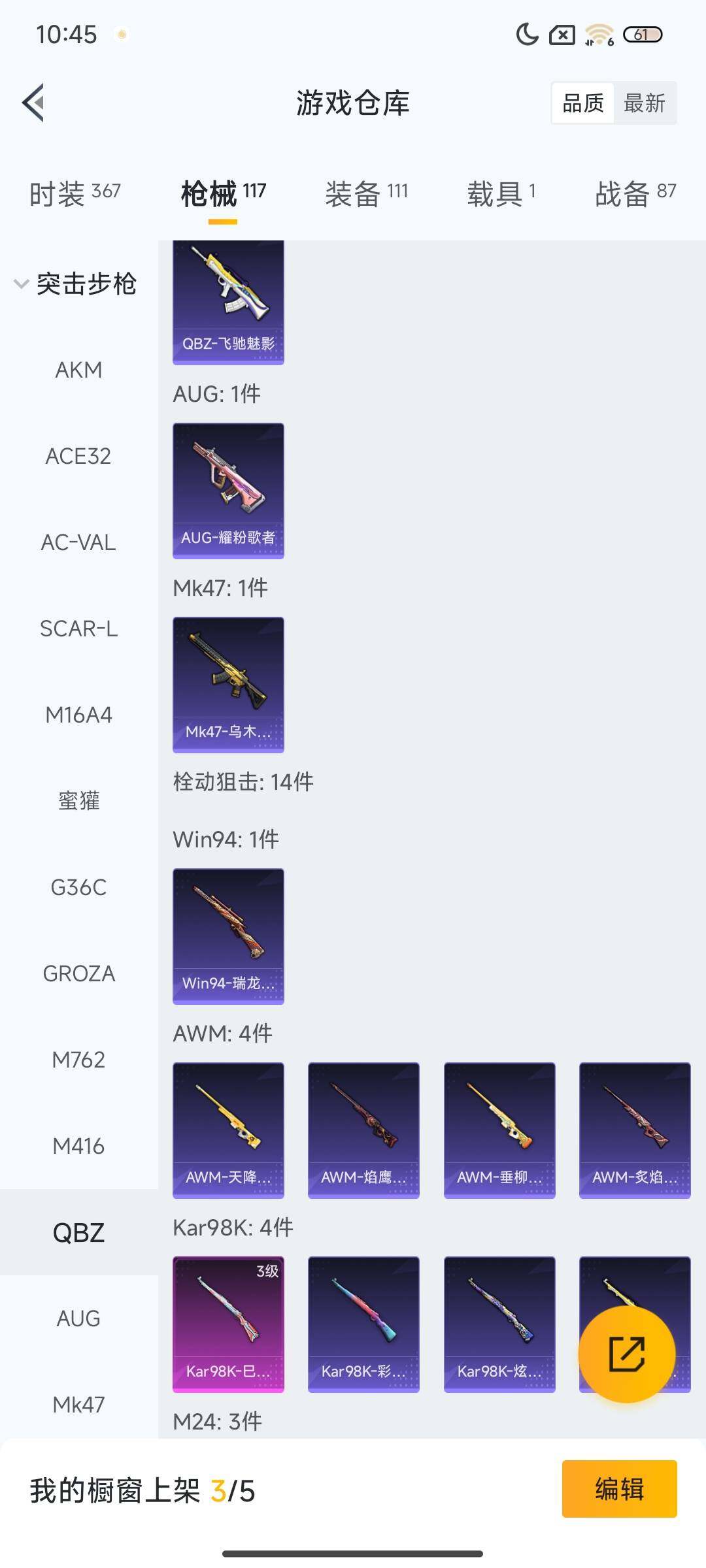Screen dimensions: 706x1568
Task: Switch sorting to 最新
Action: tap(644, 103)
